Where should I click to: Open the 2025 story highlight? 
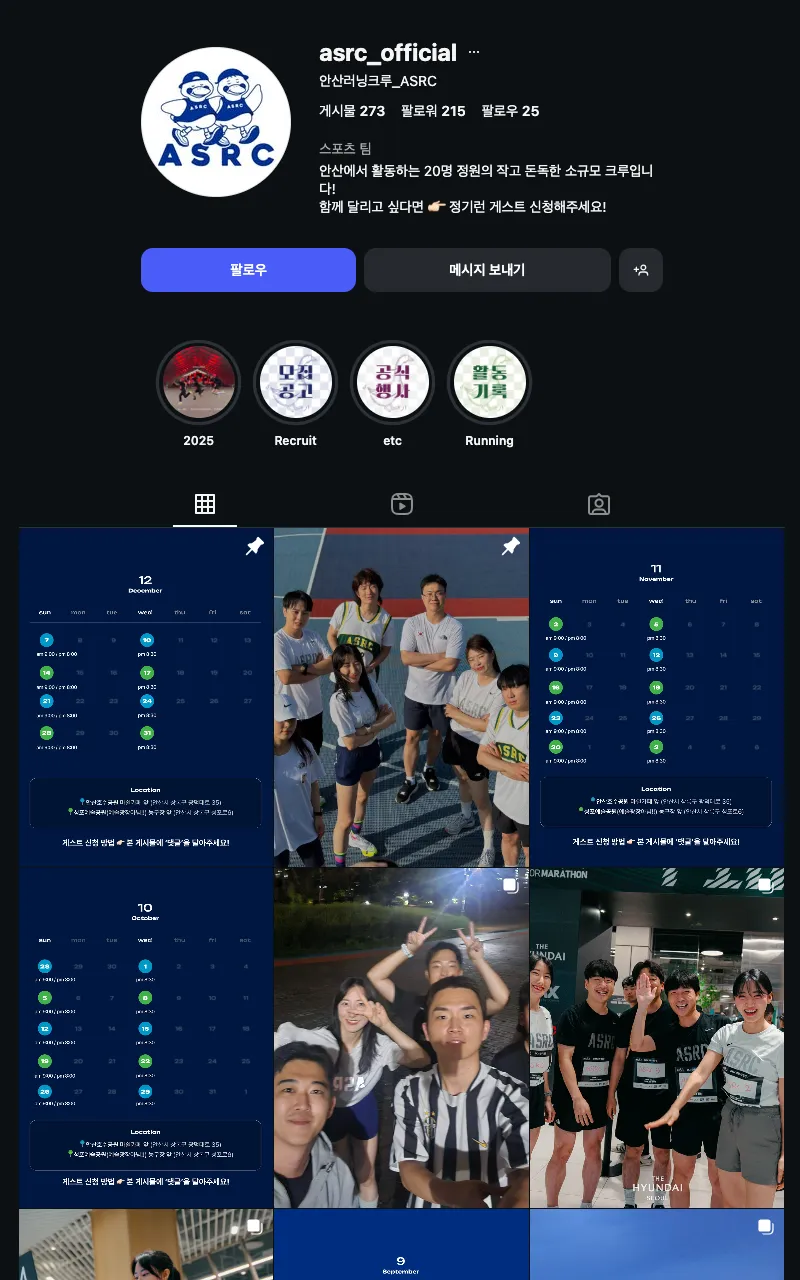coord(199,382)
